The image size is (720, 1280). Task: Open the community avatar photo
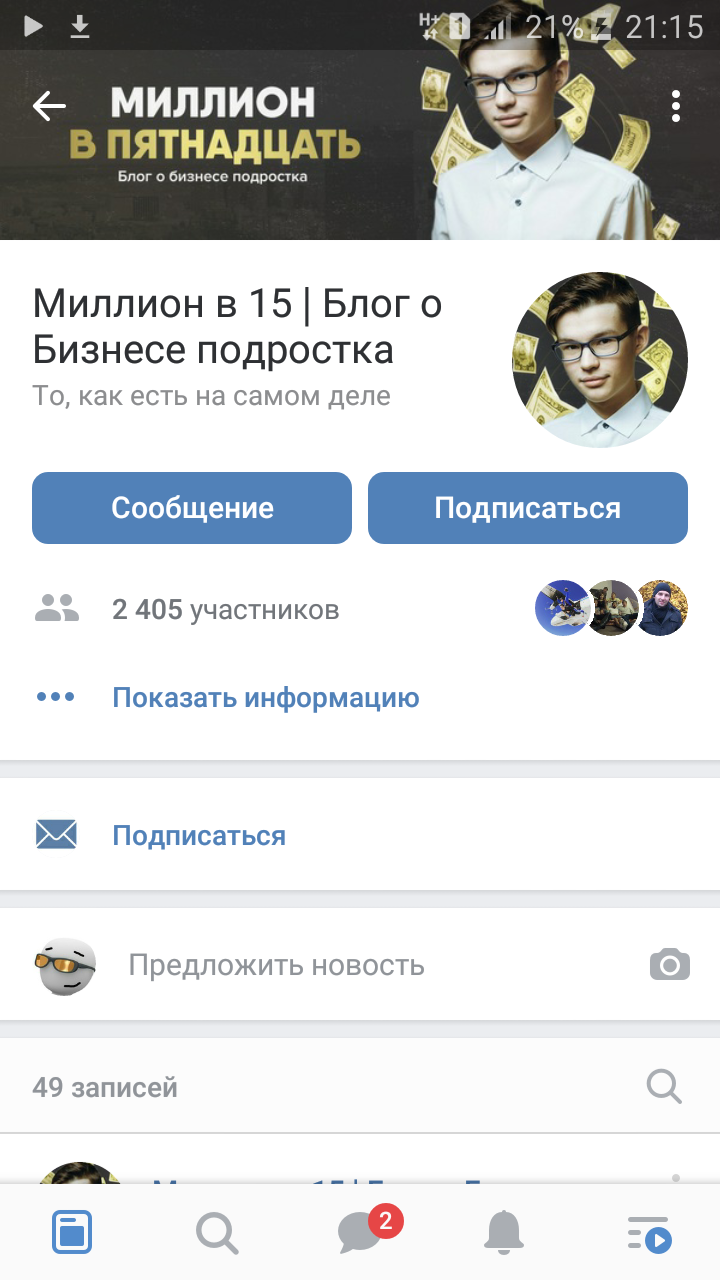click(x=600, y=359)
